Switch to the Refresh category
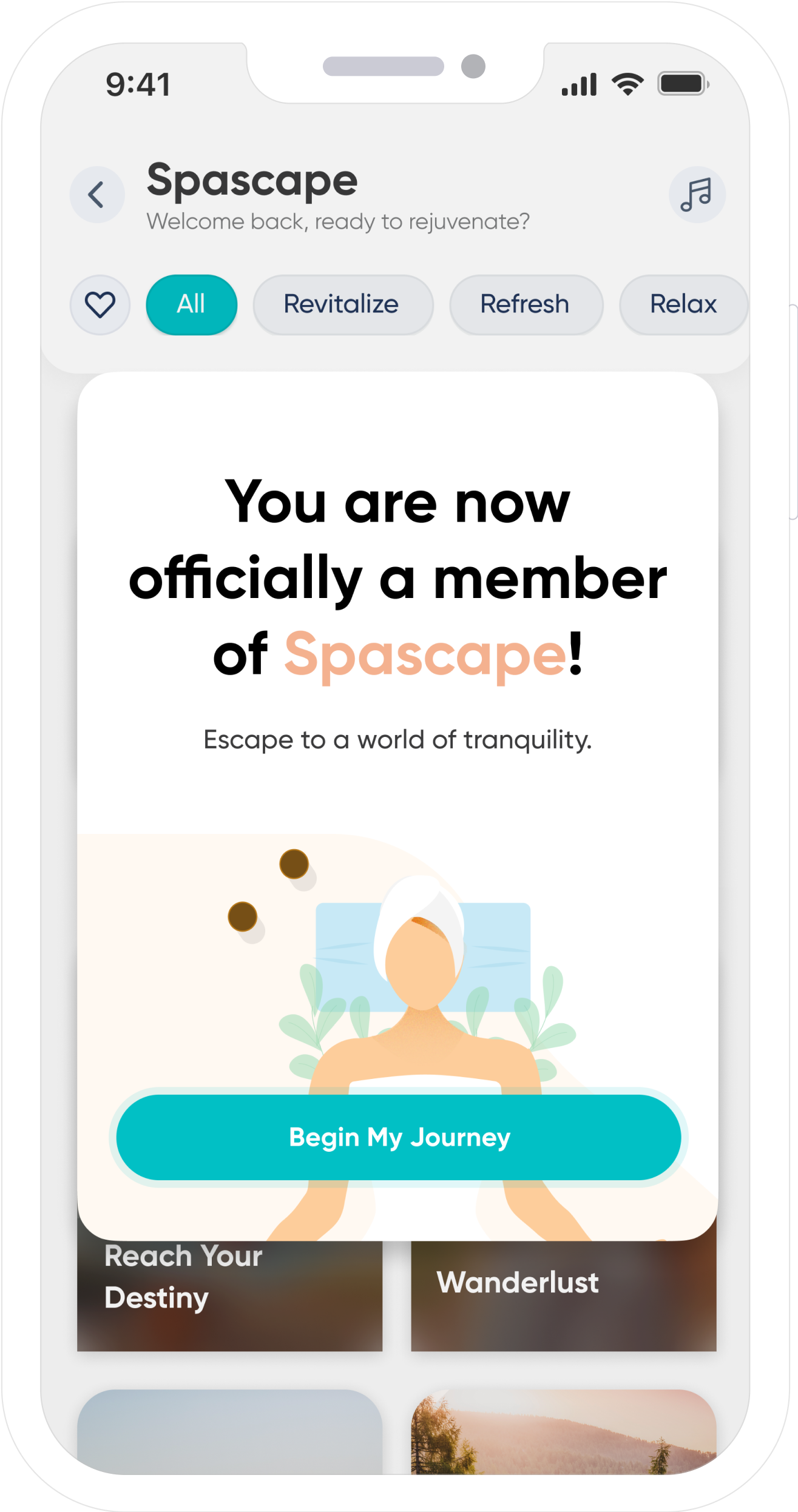The width and height of the screenshot is (798, 1512). click(526, 304)
